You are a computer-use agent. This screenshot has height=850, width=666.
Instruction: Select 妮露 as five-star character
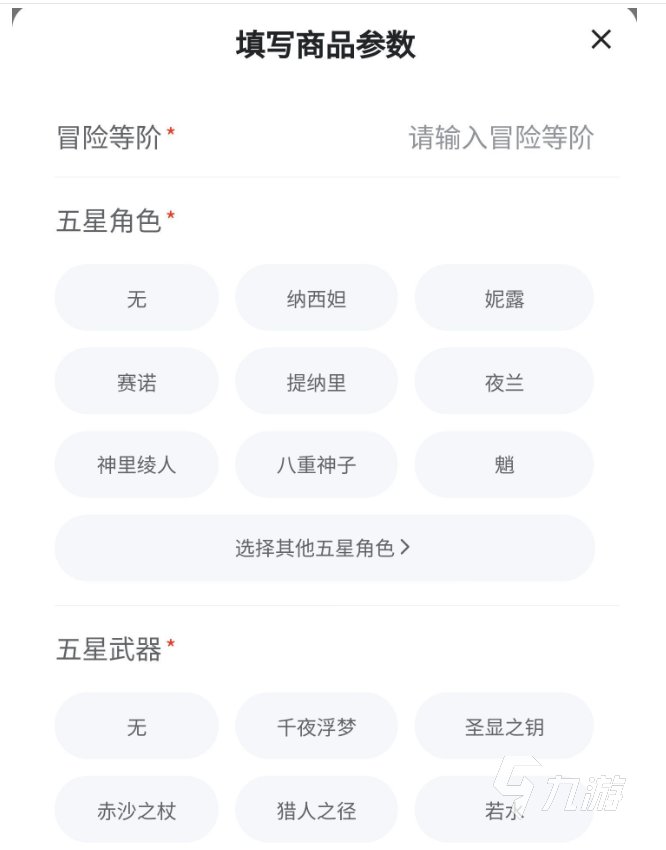(x=504, y=298)
